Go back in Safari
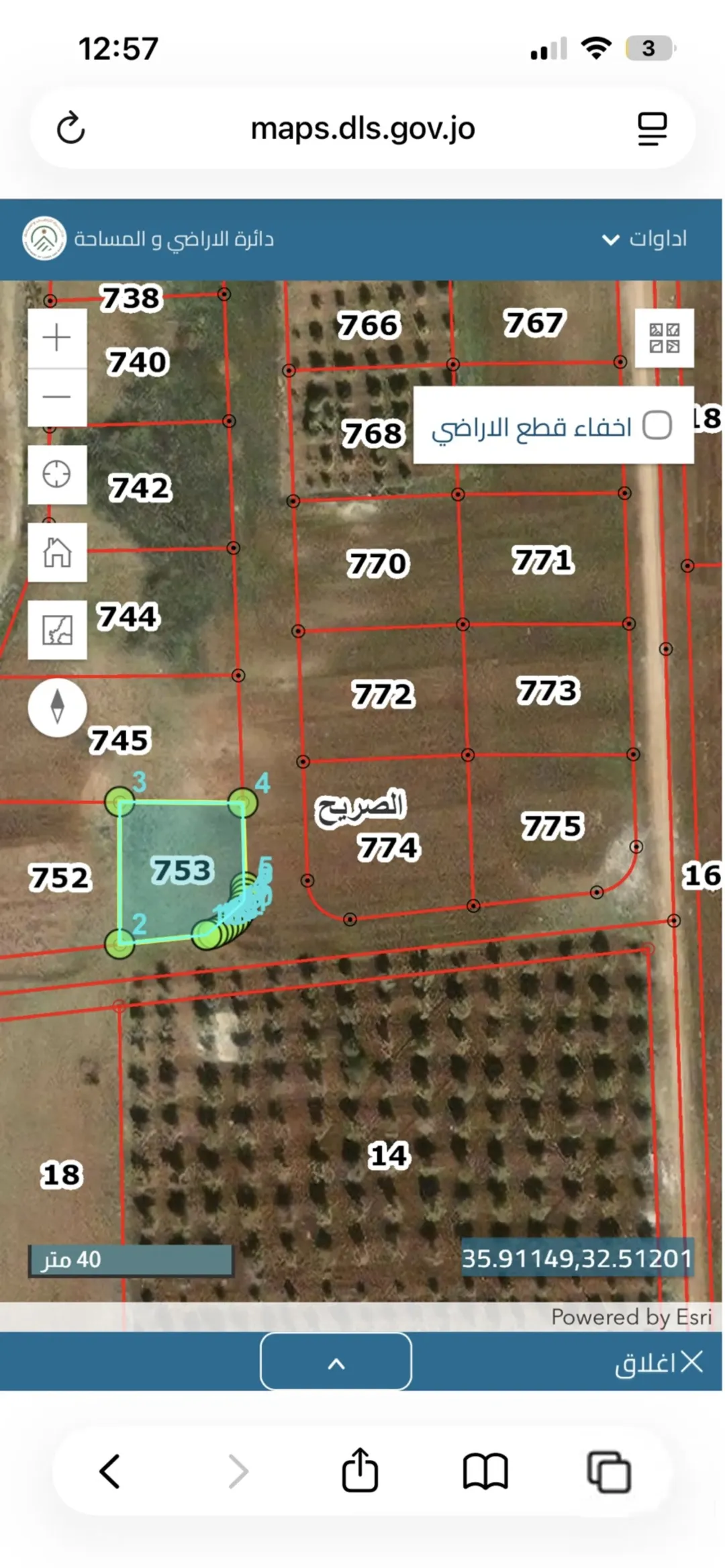 [x=110, y=1472]
